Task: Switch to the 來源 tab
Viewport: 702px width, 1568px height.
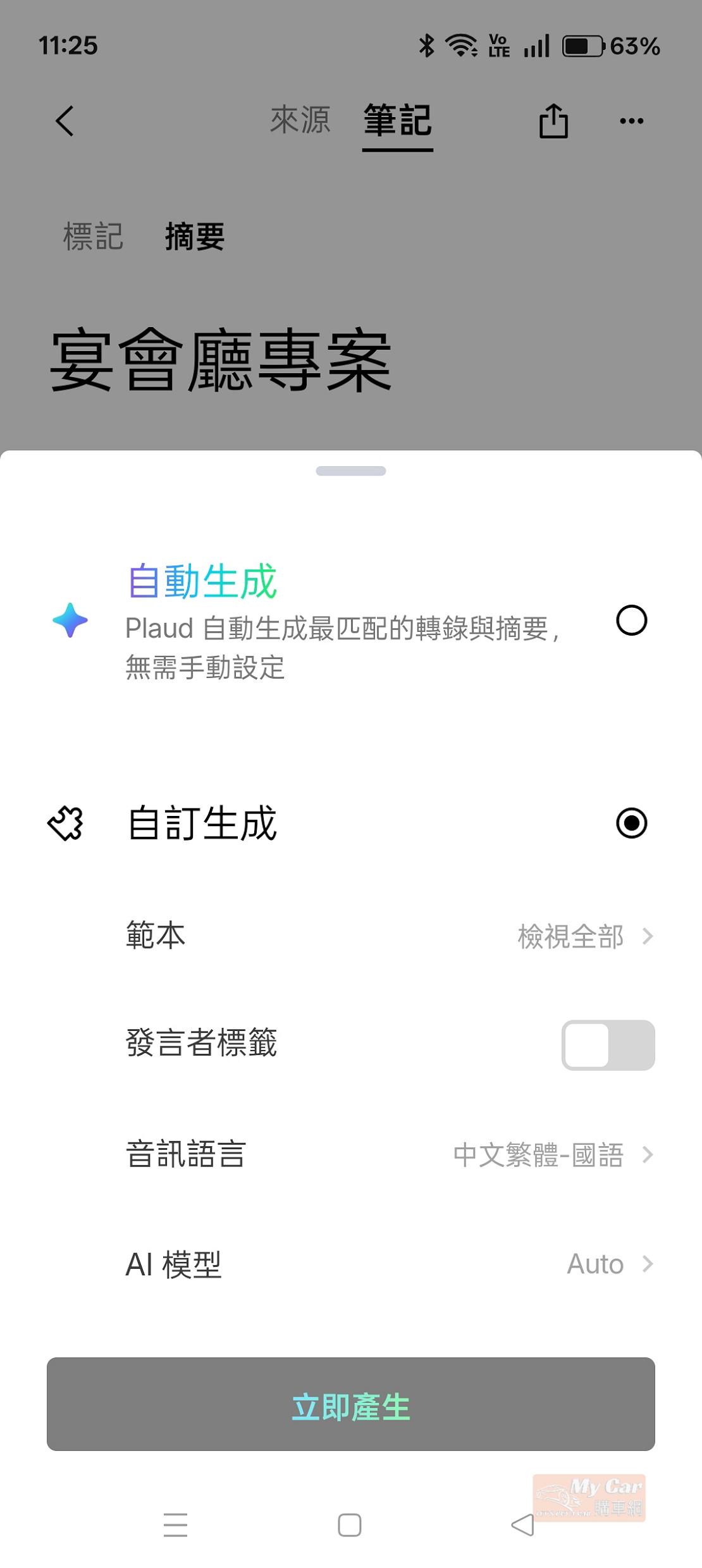Action: point(300,120)
